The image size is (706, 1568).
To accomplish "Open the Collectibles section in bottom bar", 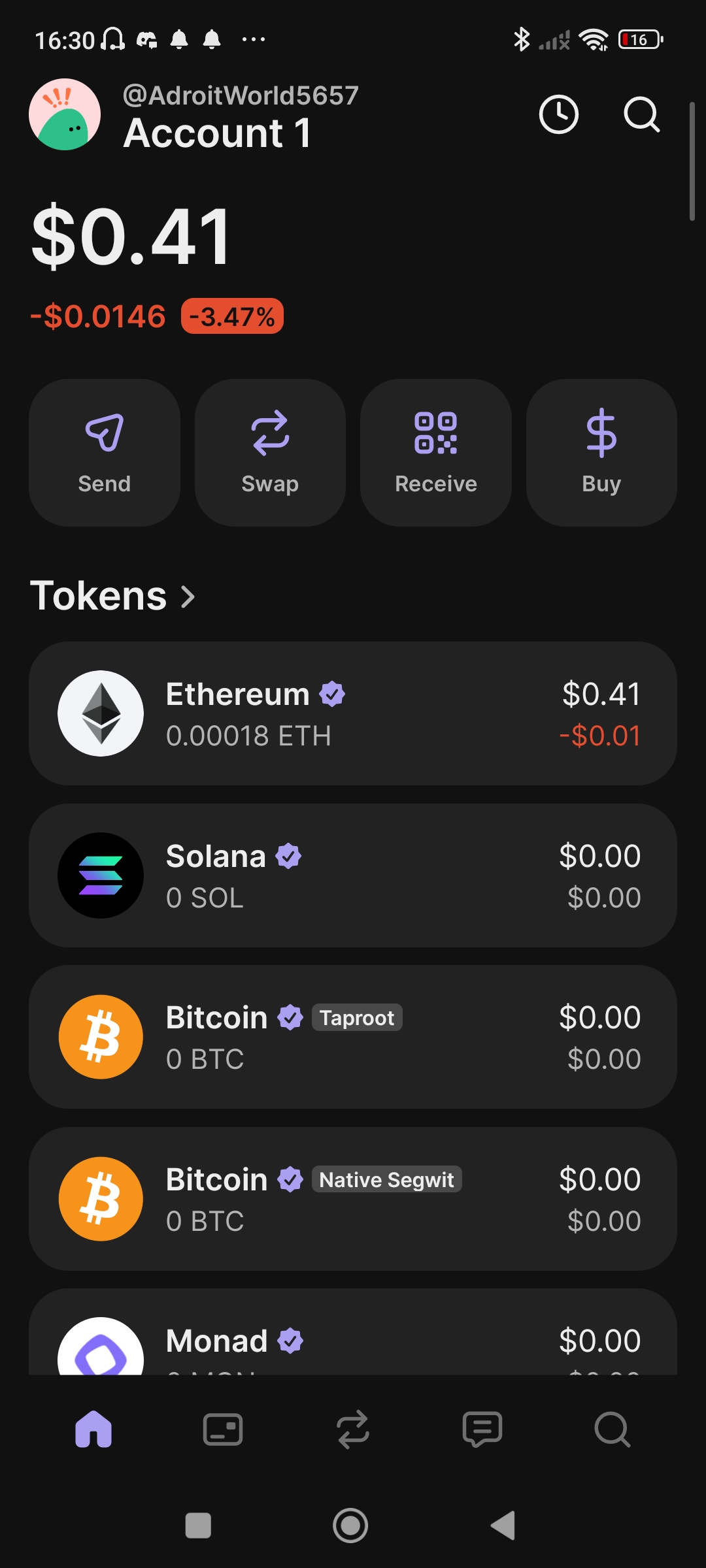I will (222, 1431).
